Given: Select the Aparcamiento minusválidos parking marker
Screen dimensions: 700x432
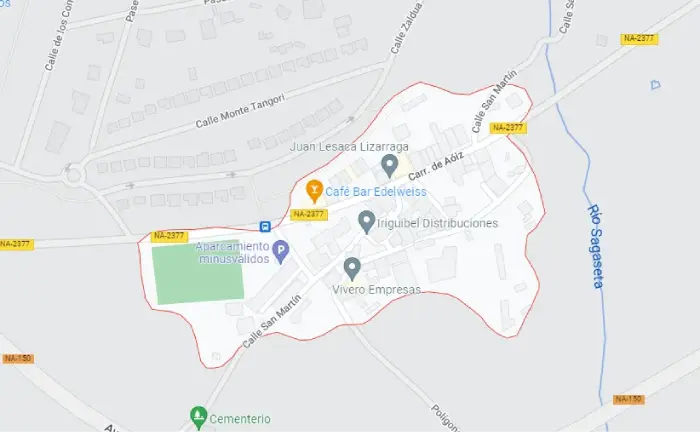Looking at the screenshot, I should tap(281, 251).
